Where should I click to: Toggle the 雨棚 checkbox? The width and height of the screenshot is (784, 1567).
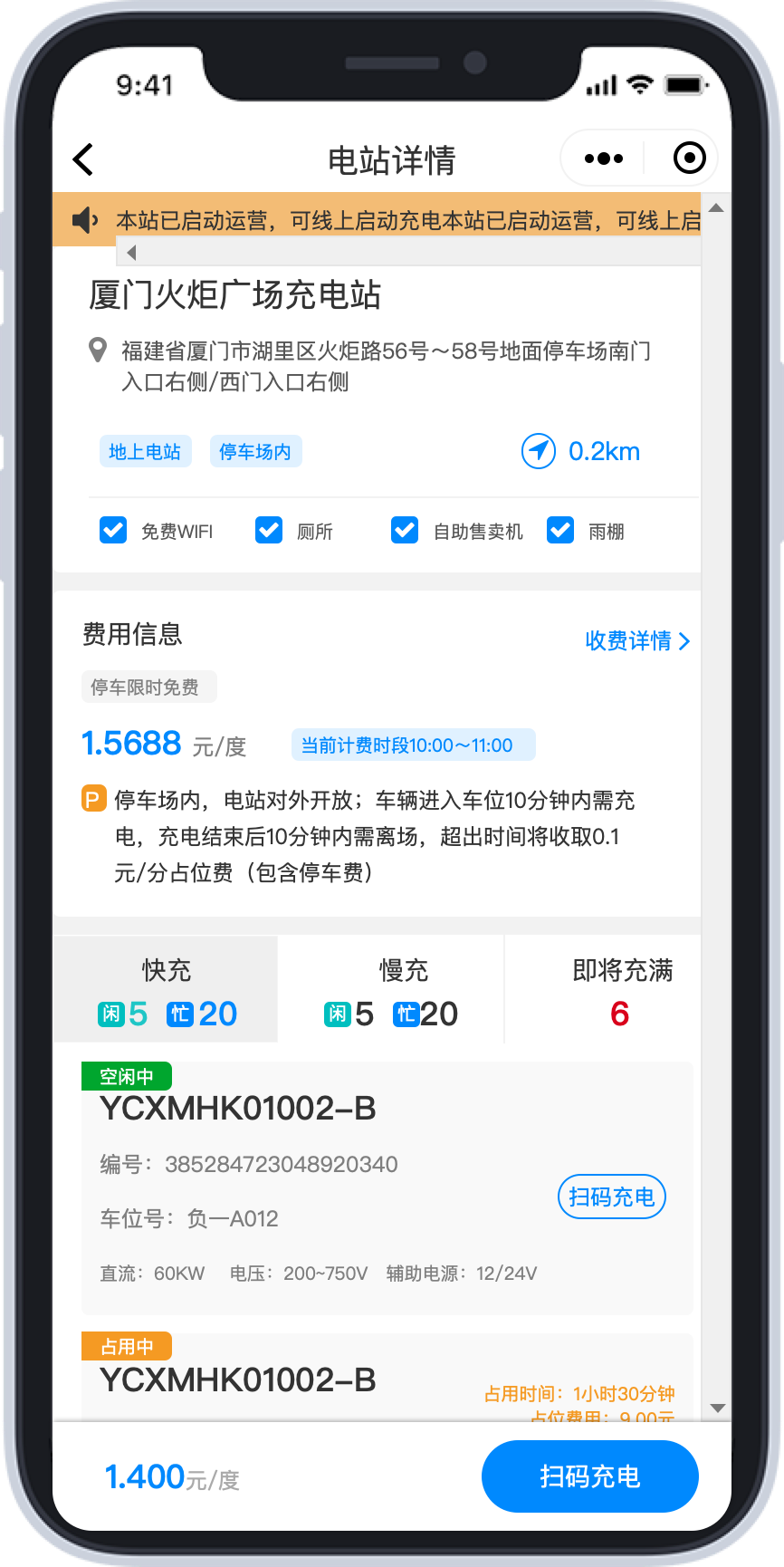click(560, 530)
